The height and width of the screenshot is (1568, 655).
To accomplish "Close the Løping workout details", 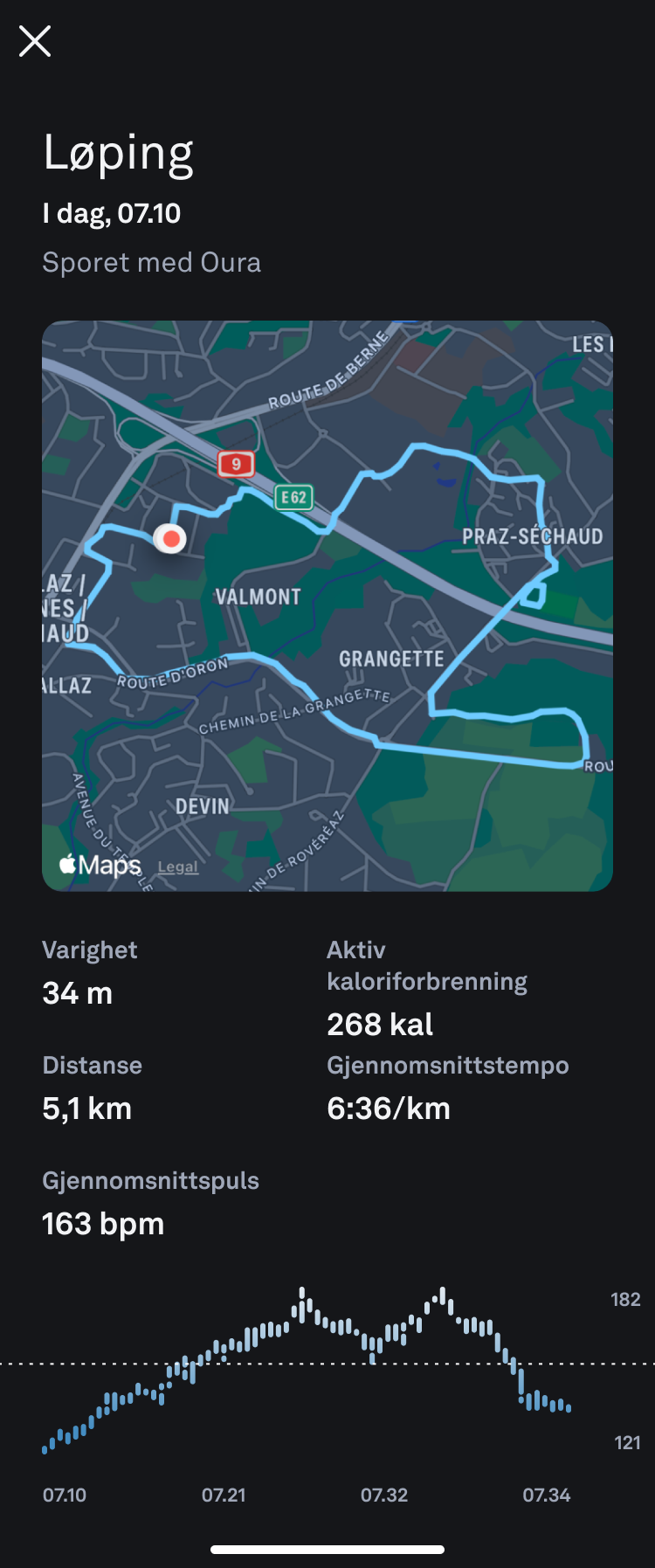I will coord(35,41).
